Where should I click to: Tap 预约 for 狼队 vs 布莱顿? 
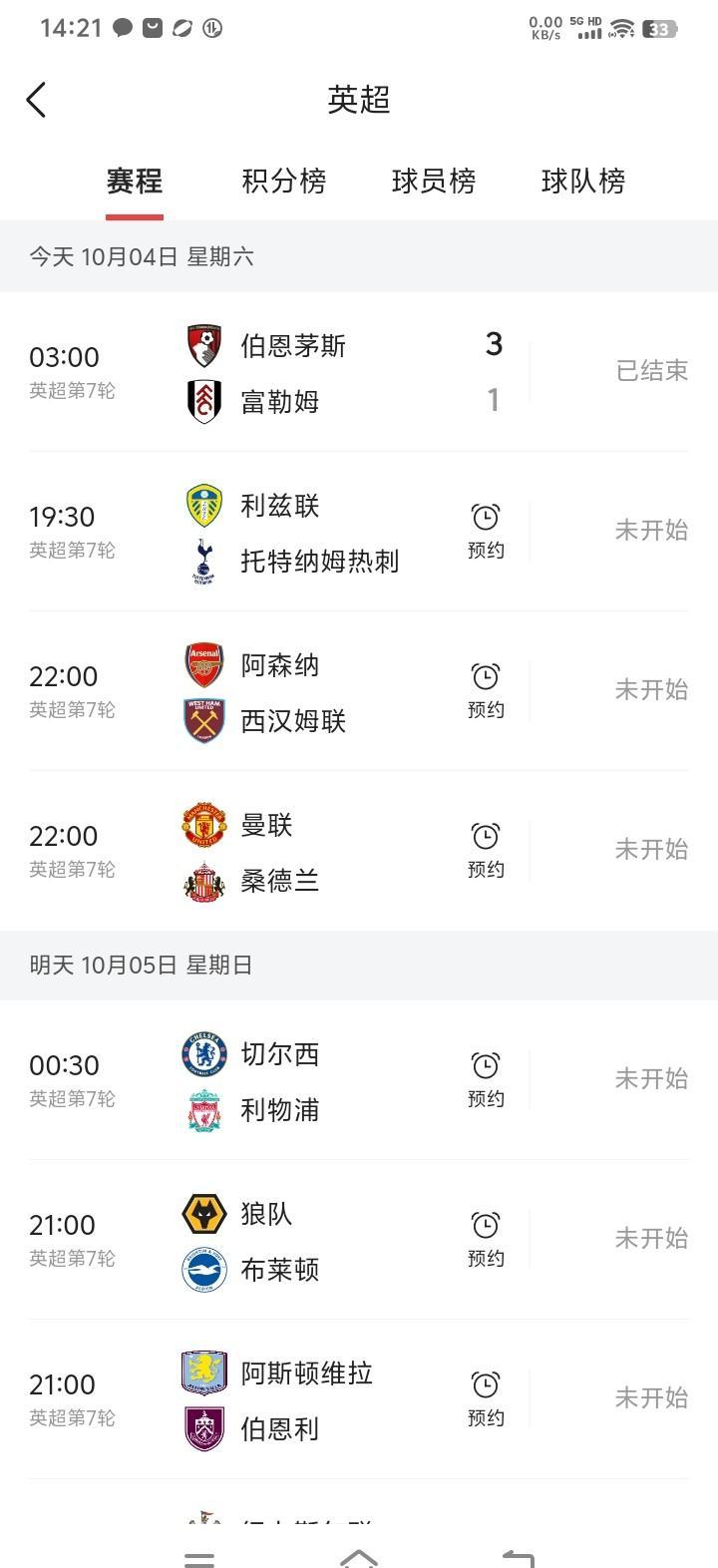(x=486, y=1239)
